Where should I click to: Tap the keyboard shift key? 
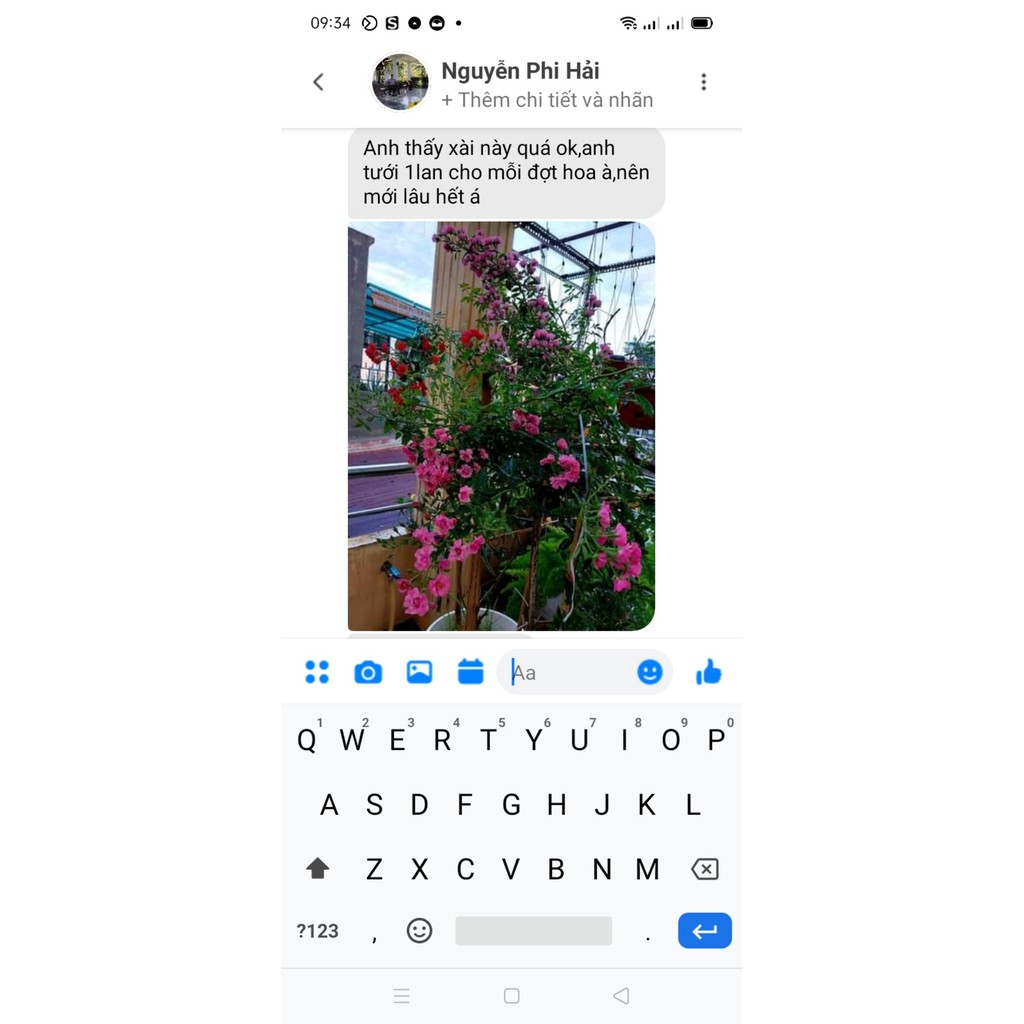(x=318, y=868)
